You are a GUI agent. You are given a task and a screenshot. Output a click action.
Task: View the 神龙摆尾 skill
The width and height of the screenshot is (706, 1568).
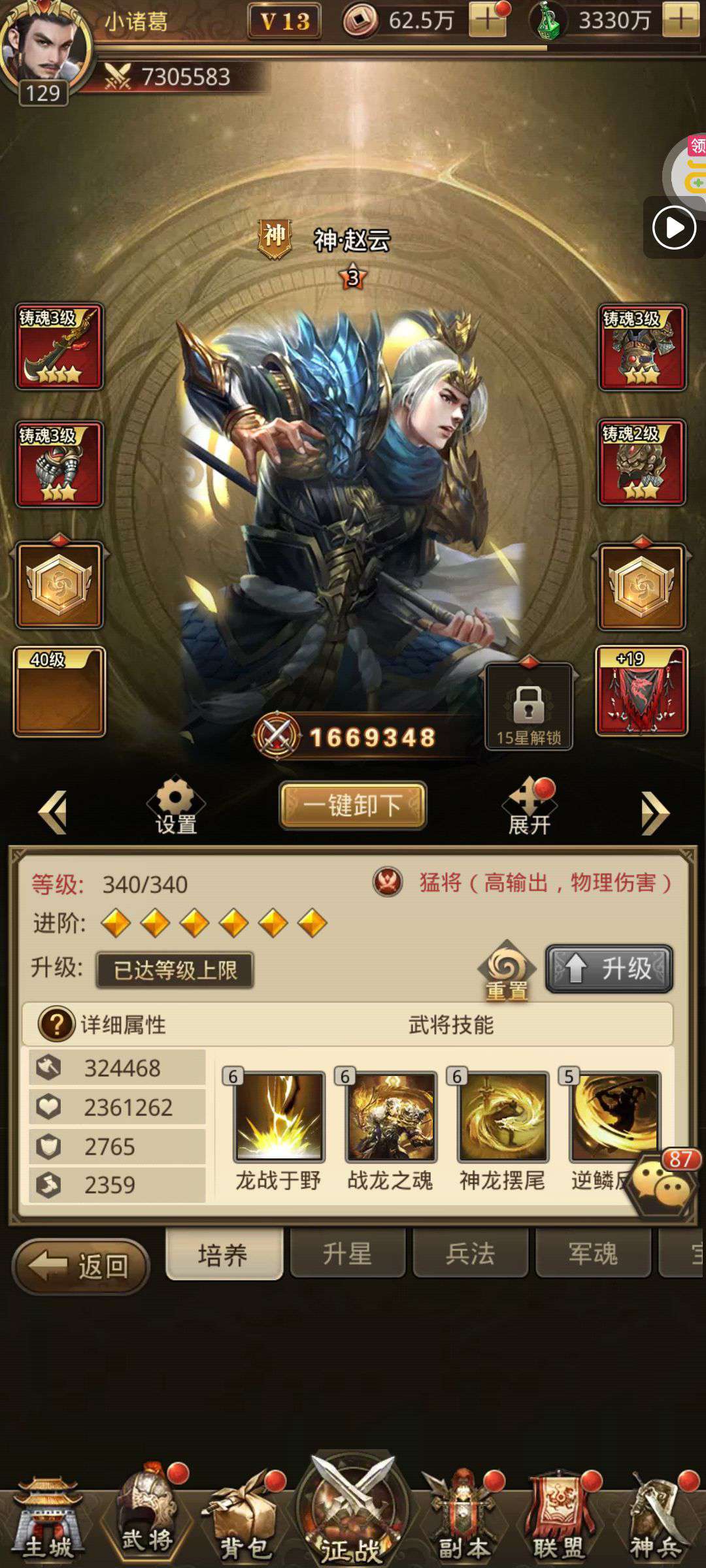pos(503,1117)
